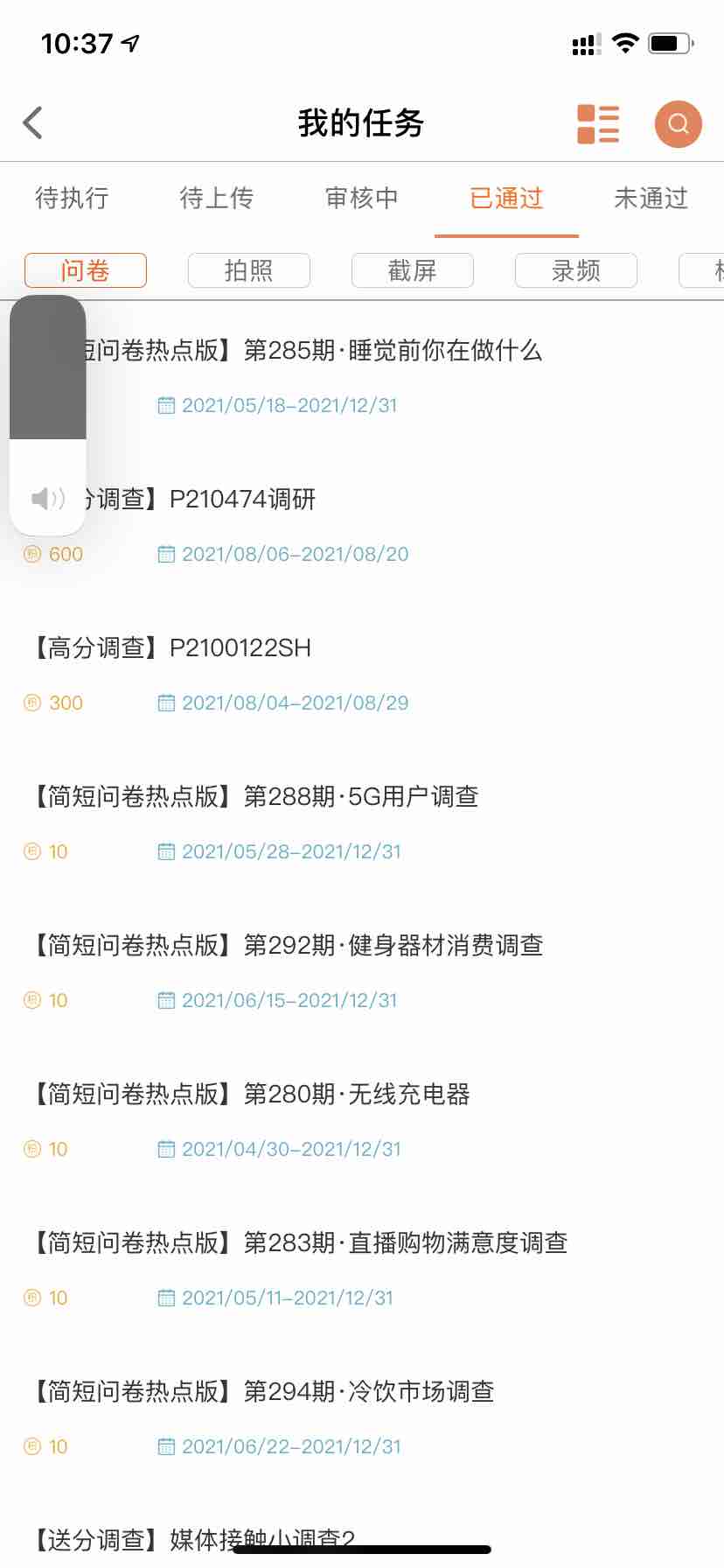Switch to the 未通过 tab
The width and height of the screenshot is (724, 1568).
(651, 199)
